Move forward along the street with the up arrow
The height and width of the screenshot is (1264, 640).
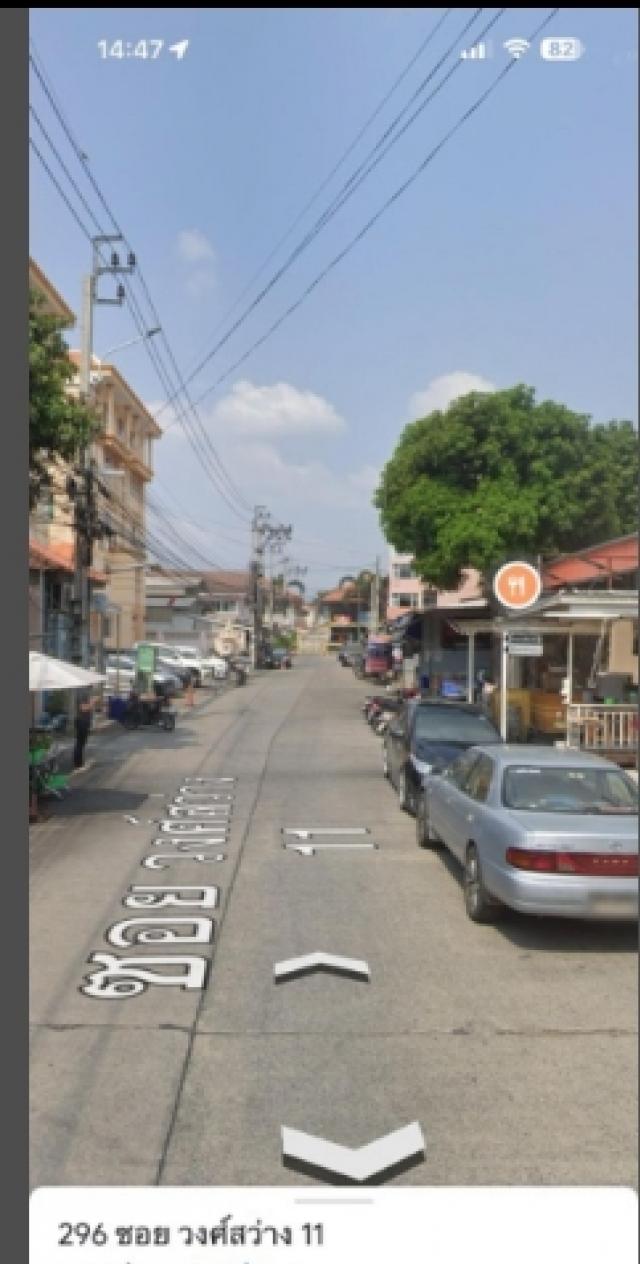pos(321,966)
